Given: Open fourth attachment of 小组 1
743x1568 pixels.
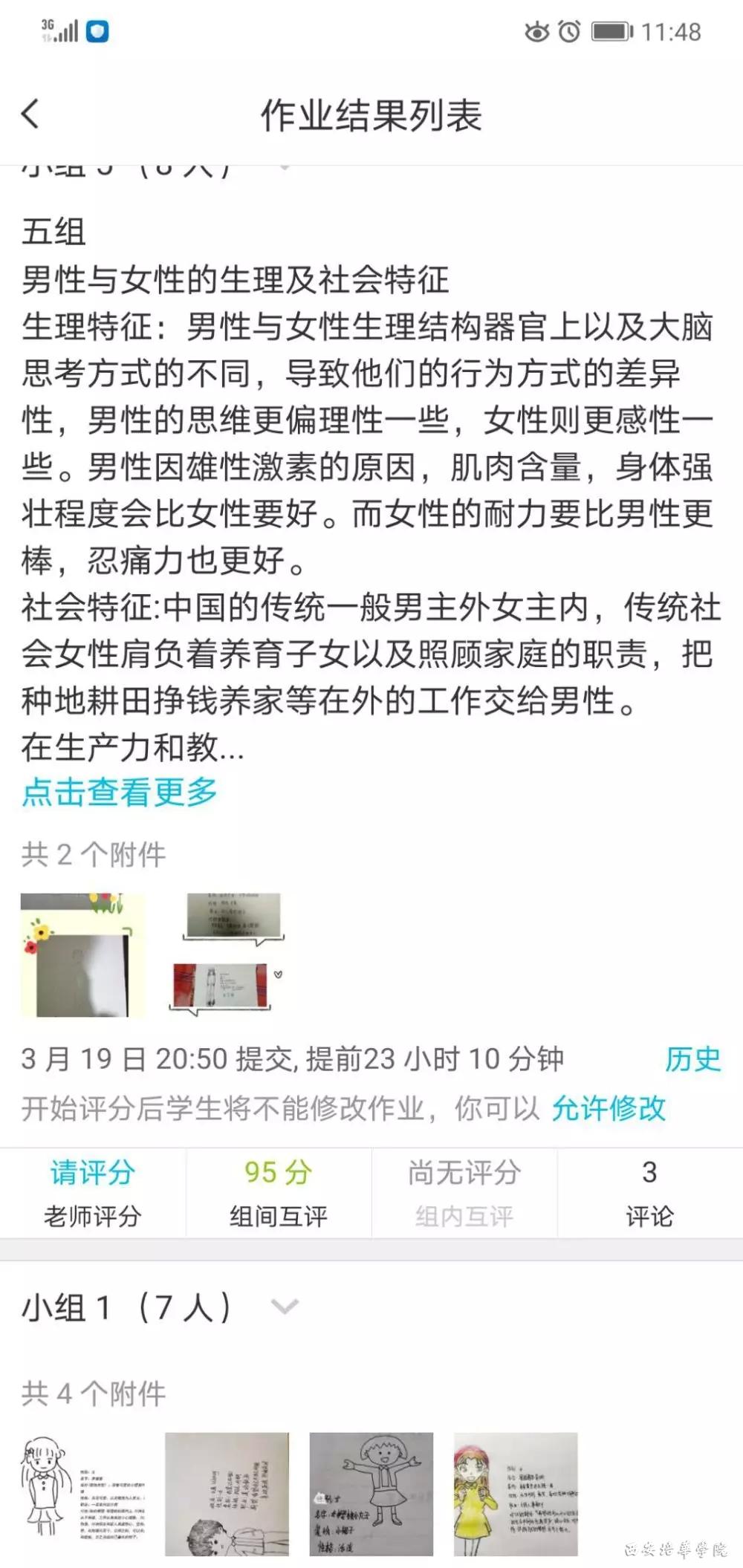Looking at the screenshot, I should point(516,1494).
